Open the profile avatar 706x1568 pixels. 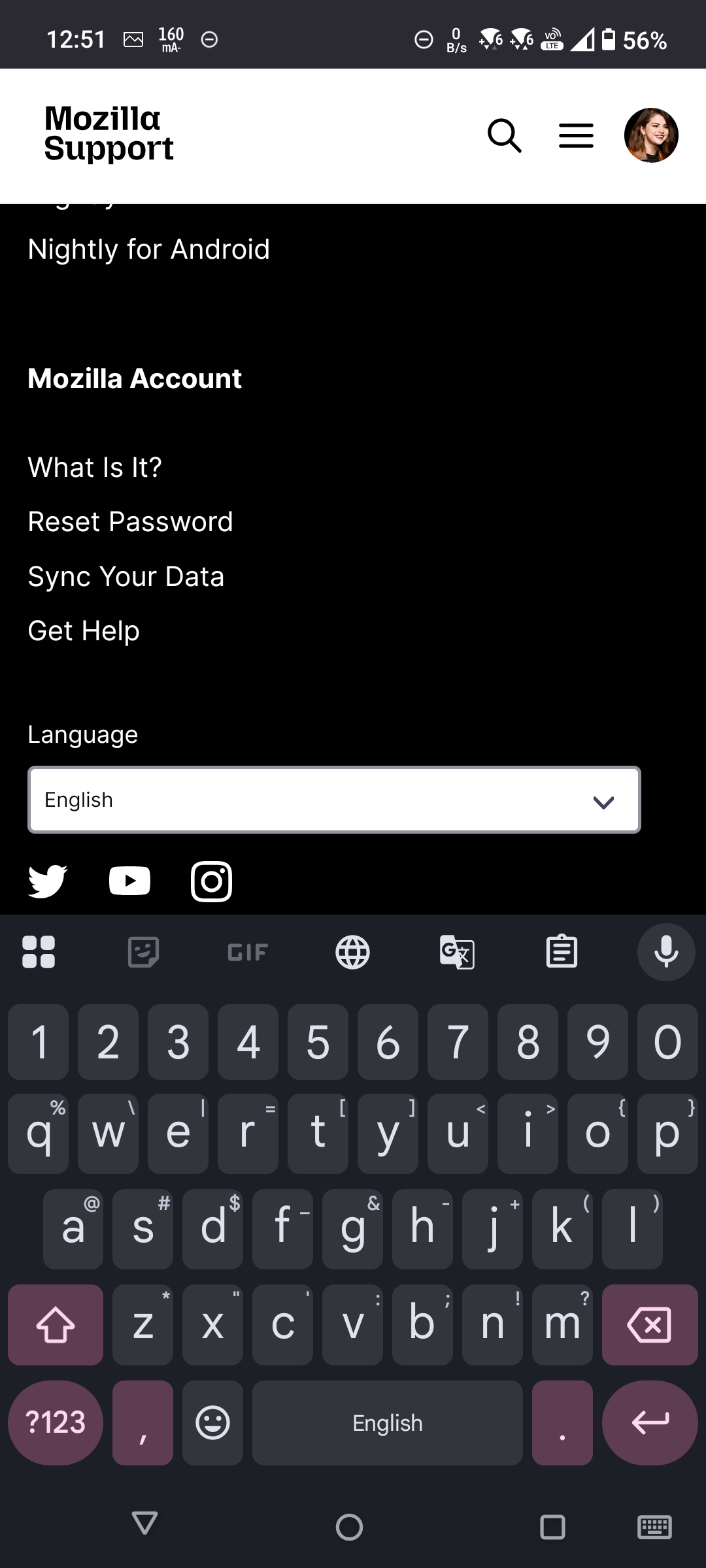pos(651,135)
